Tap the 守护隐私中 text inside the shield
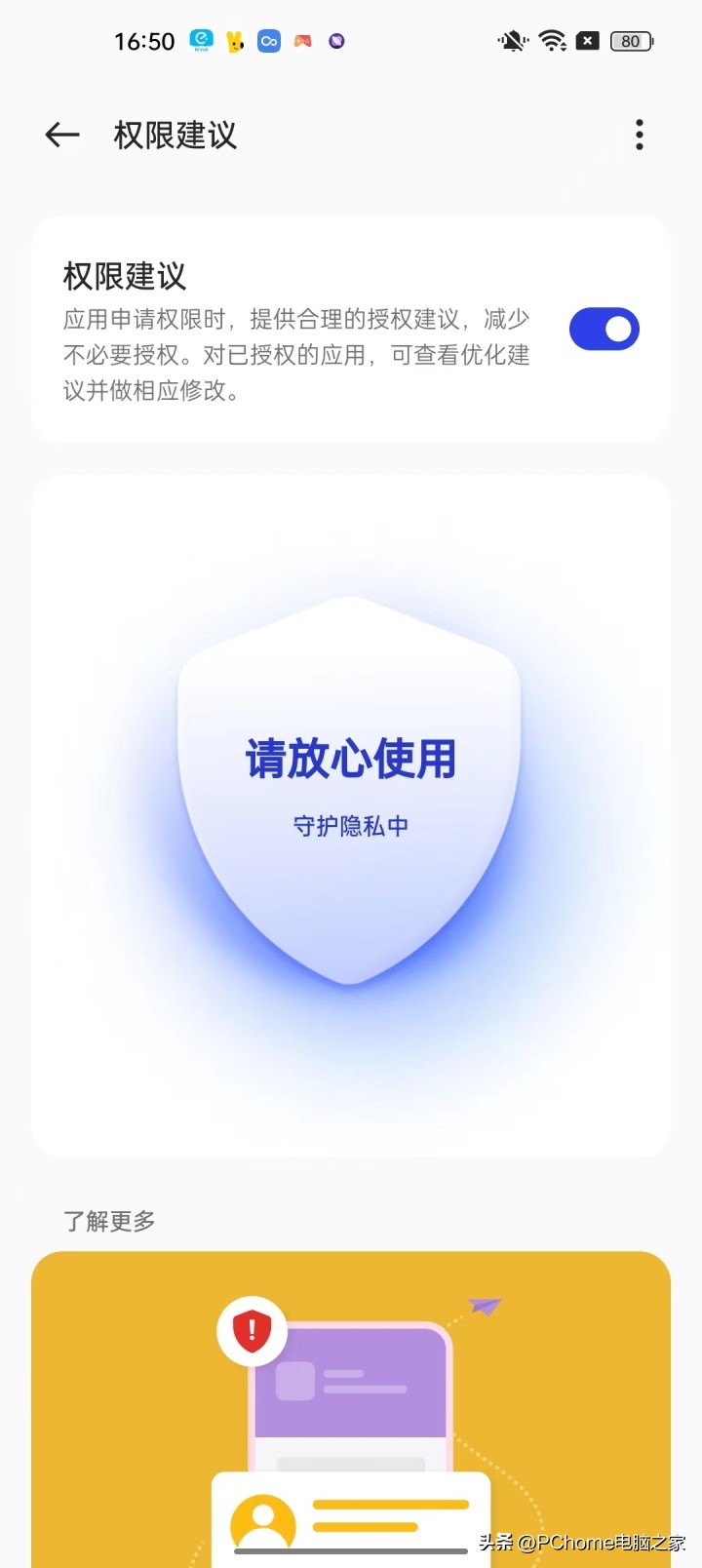702x1568 pixels. 349,826
